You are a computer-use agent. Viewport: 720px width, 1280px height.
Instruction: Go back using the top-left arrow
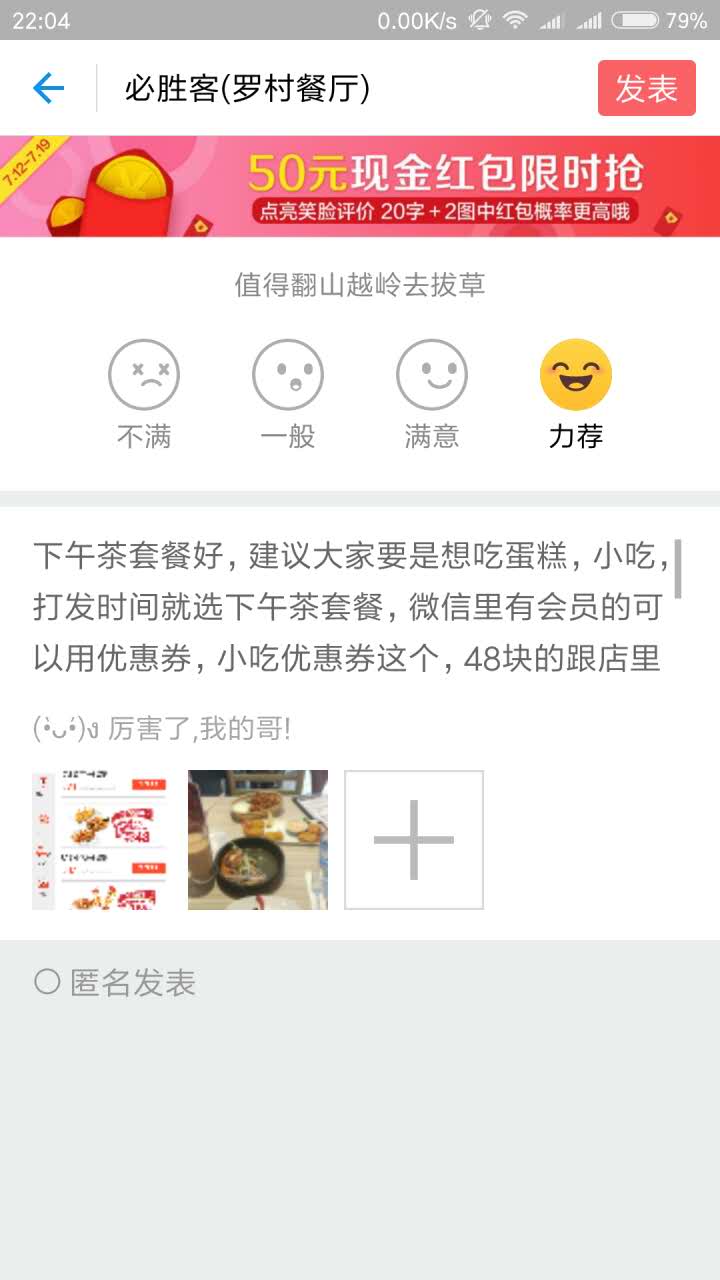48,89
